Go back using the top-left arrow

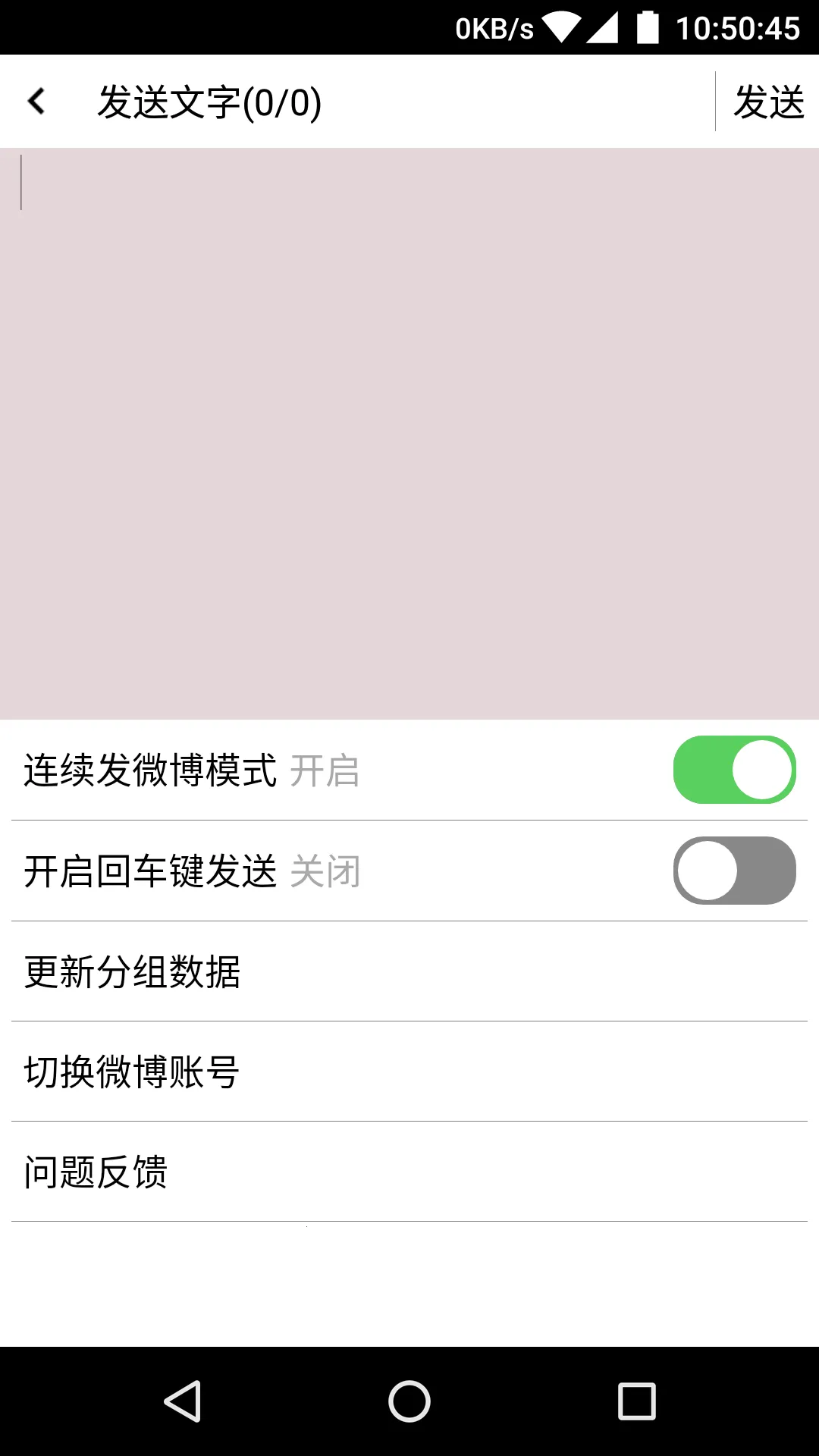click(36, 102)
